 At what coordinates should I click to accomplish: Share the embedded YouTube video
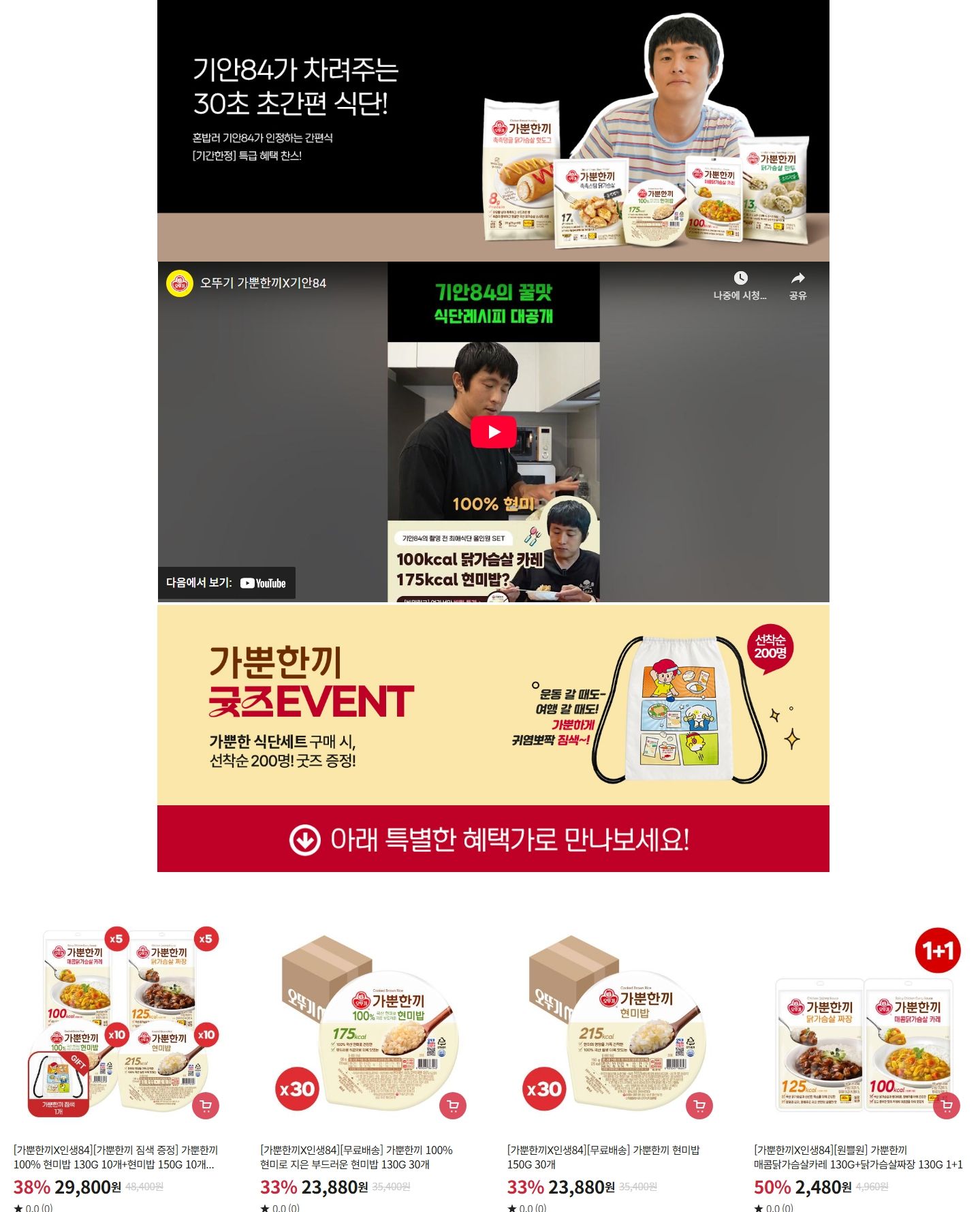click(797, 284)
